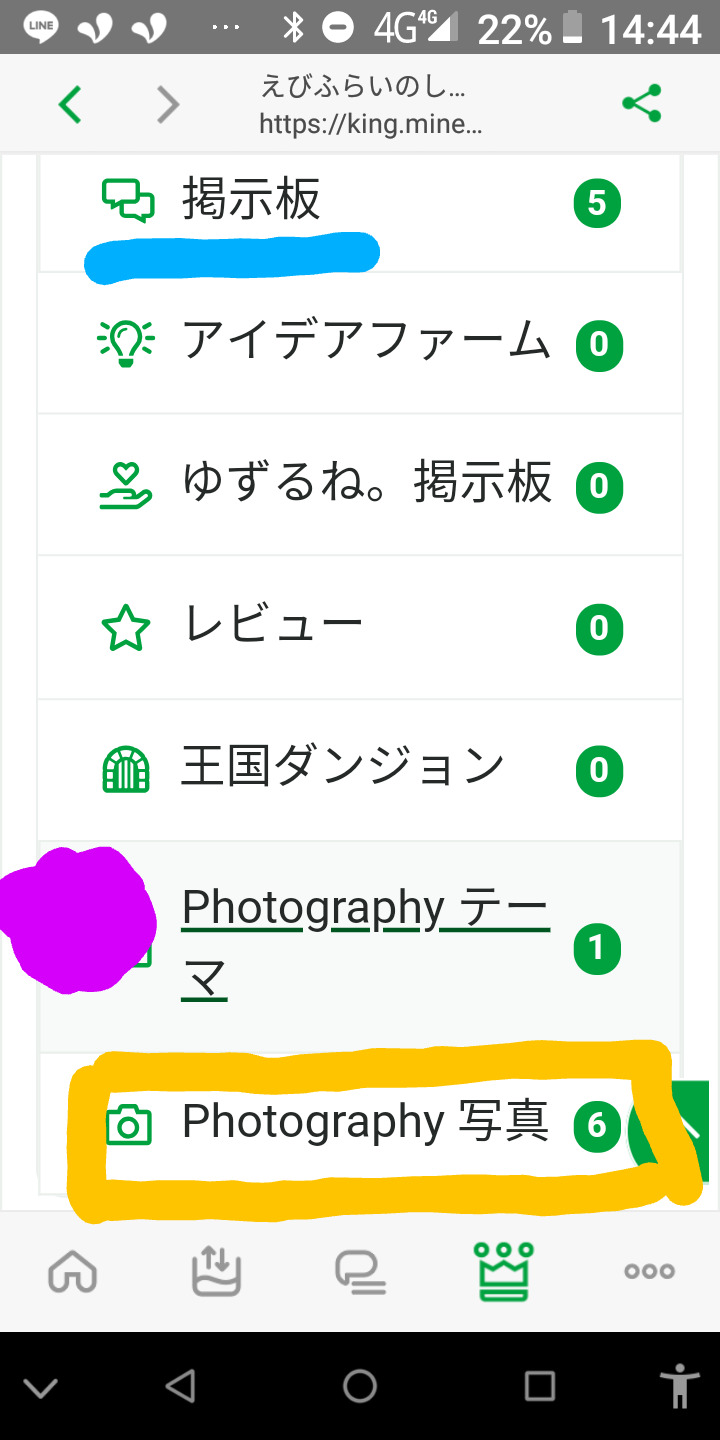720x1440 pixels.
Task: Open the 掲示板 section
Action: pos(250,201)
